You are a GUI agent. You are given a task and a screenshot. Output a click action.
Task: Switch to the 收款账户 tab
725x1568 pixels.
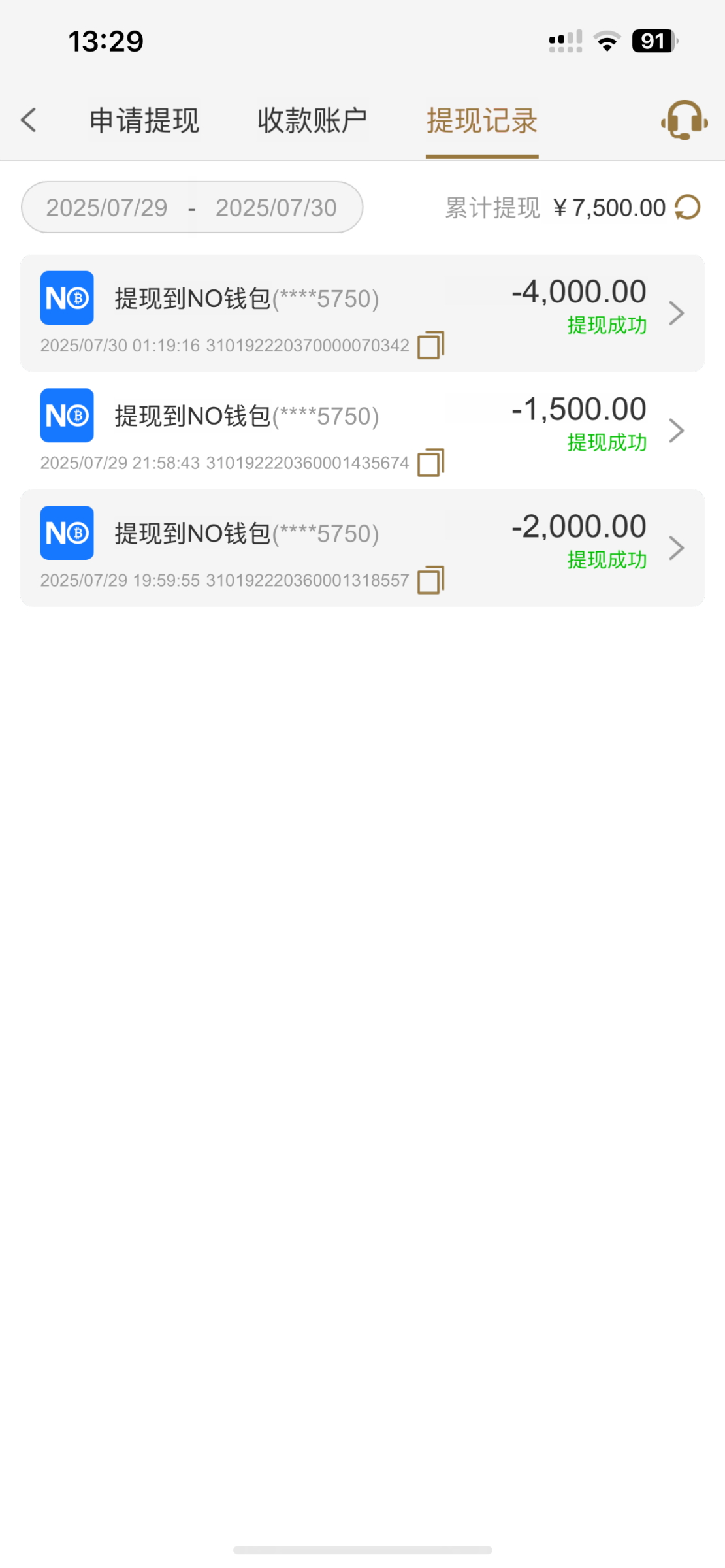coord(312,121)
